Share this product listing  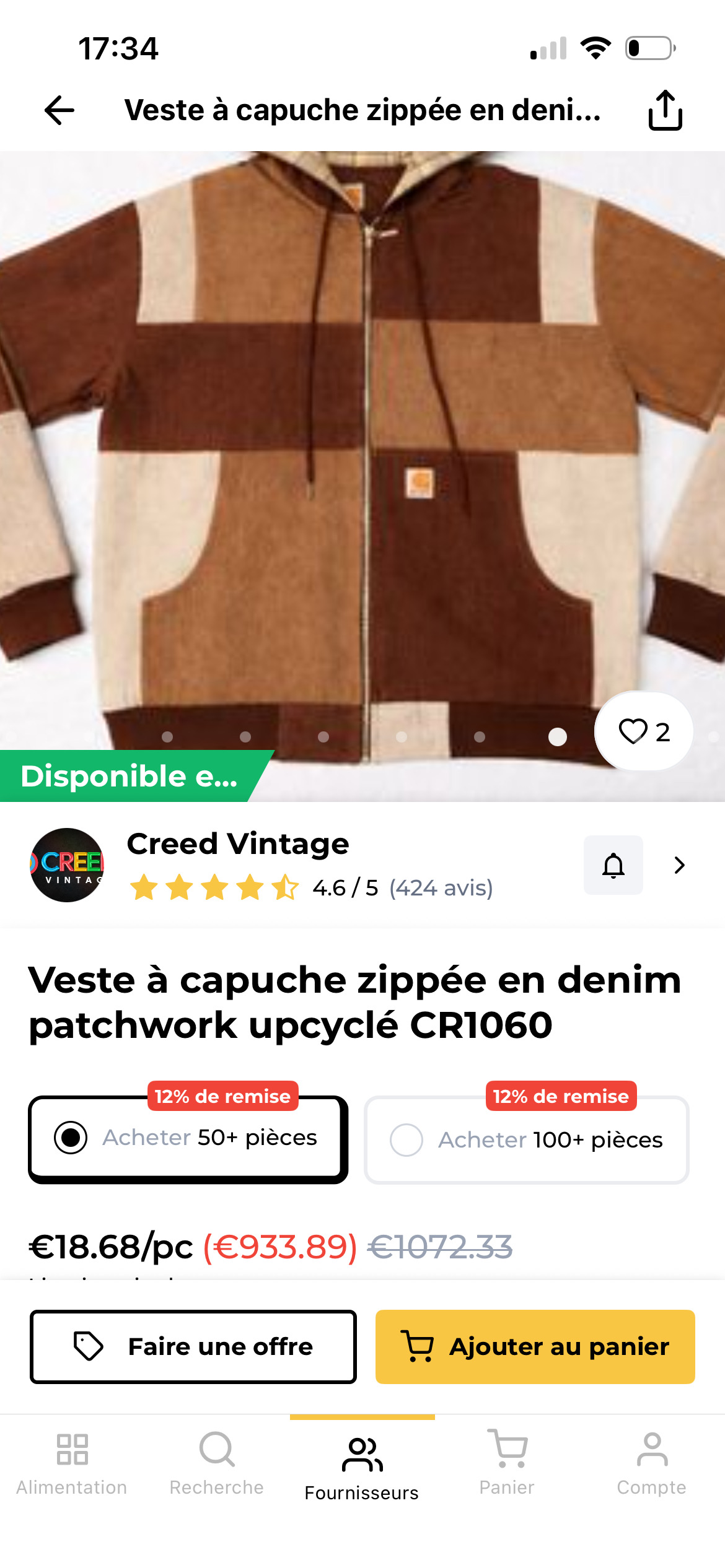665,110
